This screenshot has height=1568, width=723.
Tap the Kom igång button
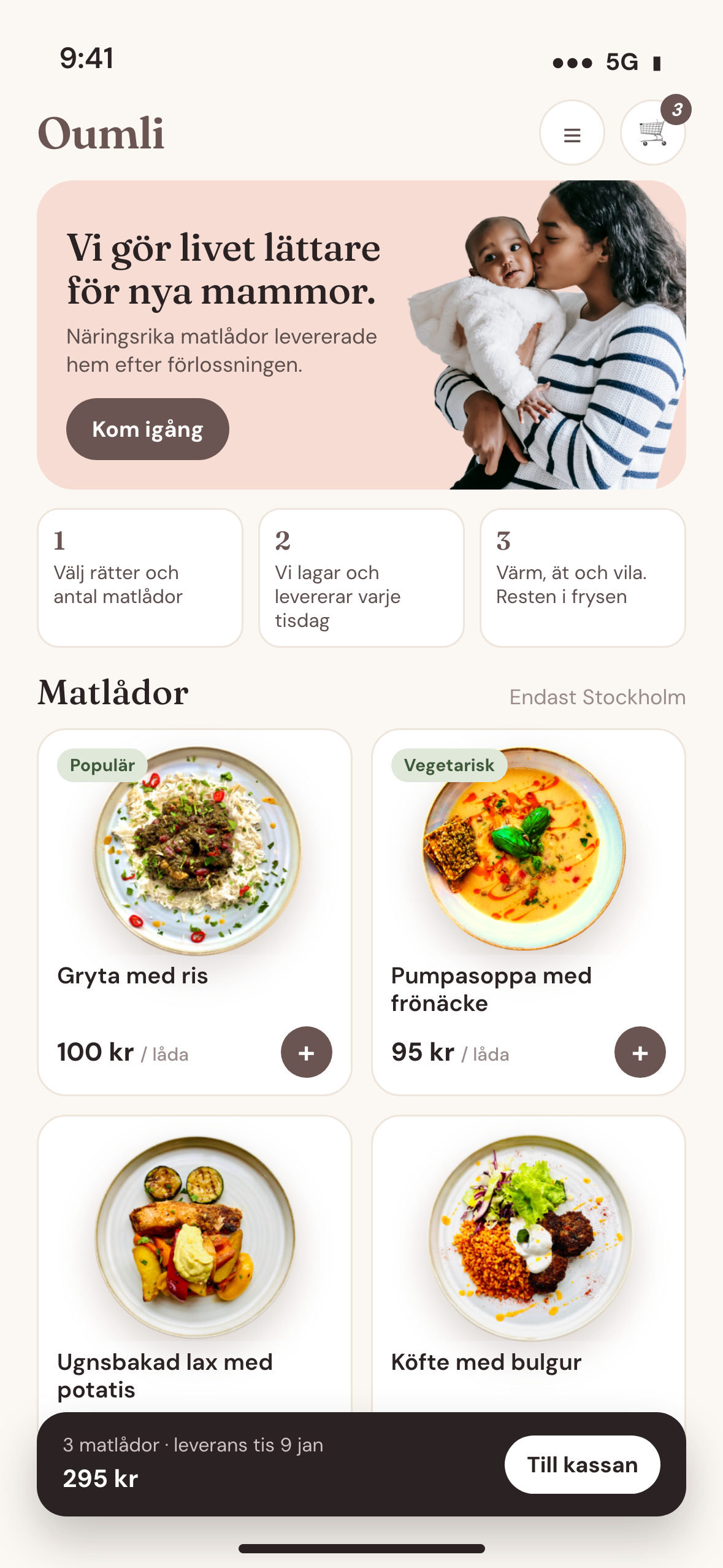point(147,429)
